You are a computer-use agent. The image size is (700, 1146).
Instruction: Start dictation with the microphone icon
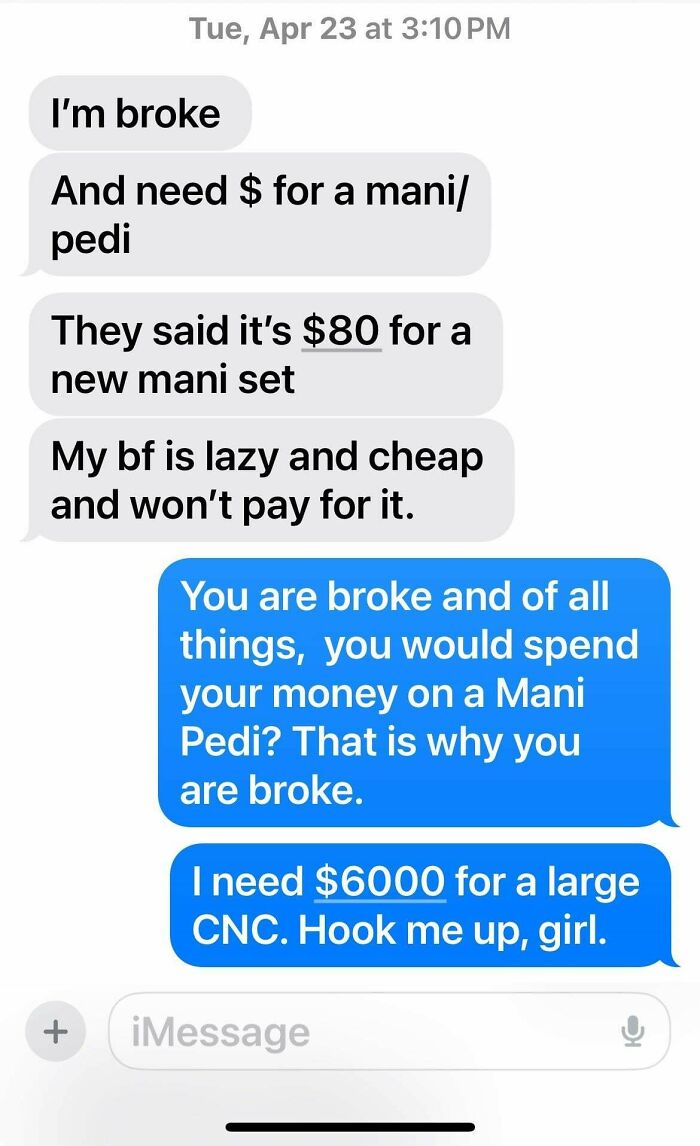(x=631, y=1030)
